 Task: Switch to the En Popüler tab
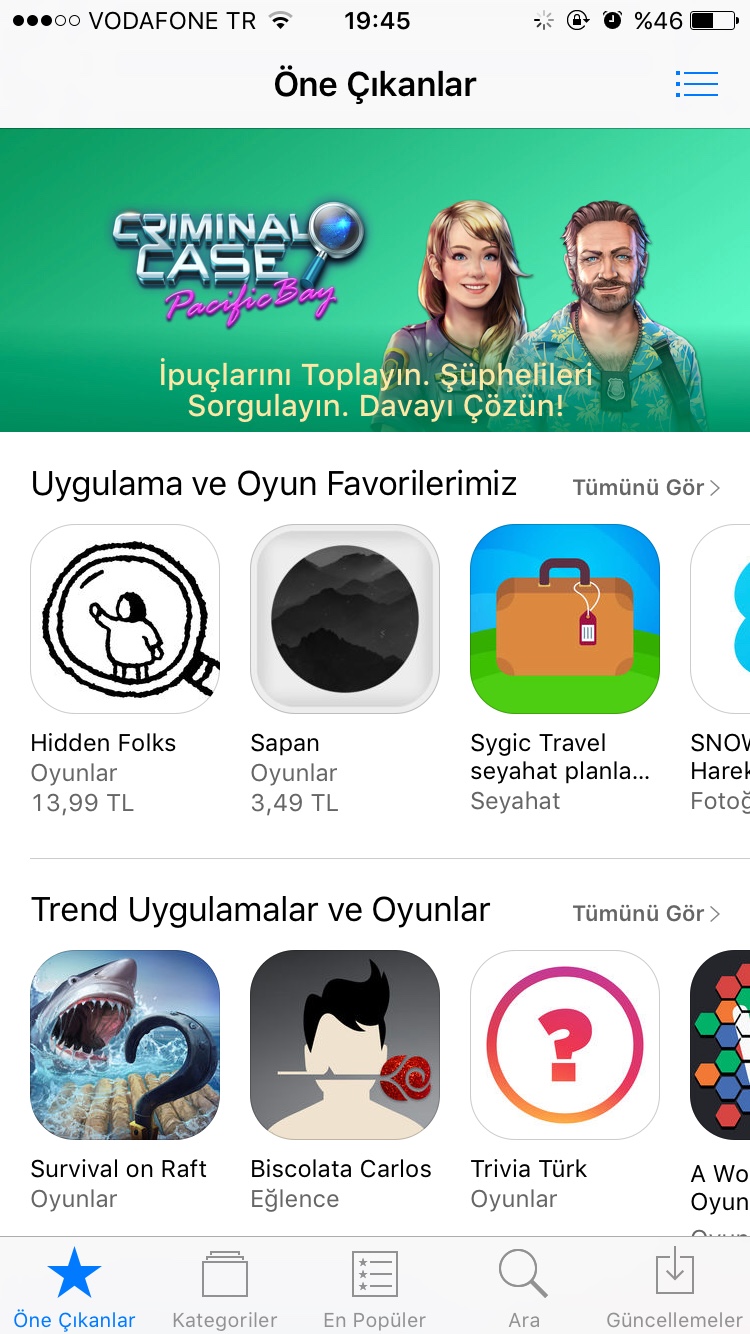[x=375, y=1288]
